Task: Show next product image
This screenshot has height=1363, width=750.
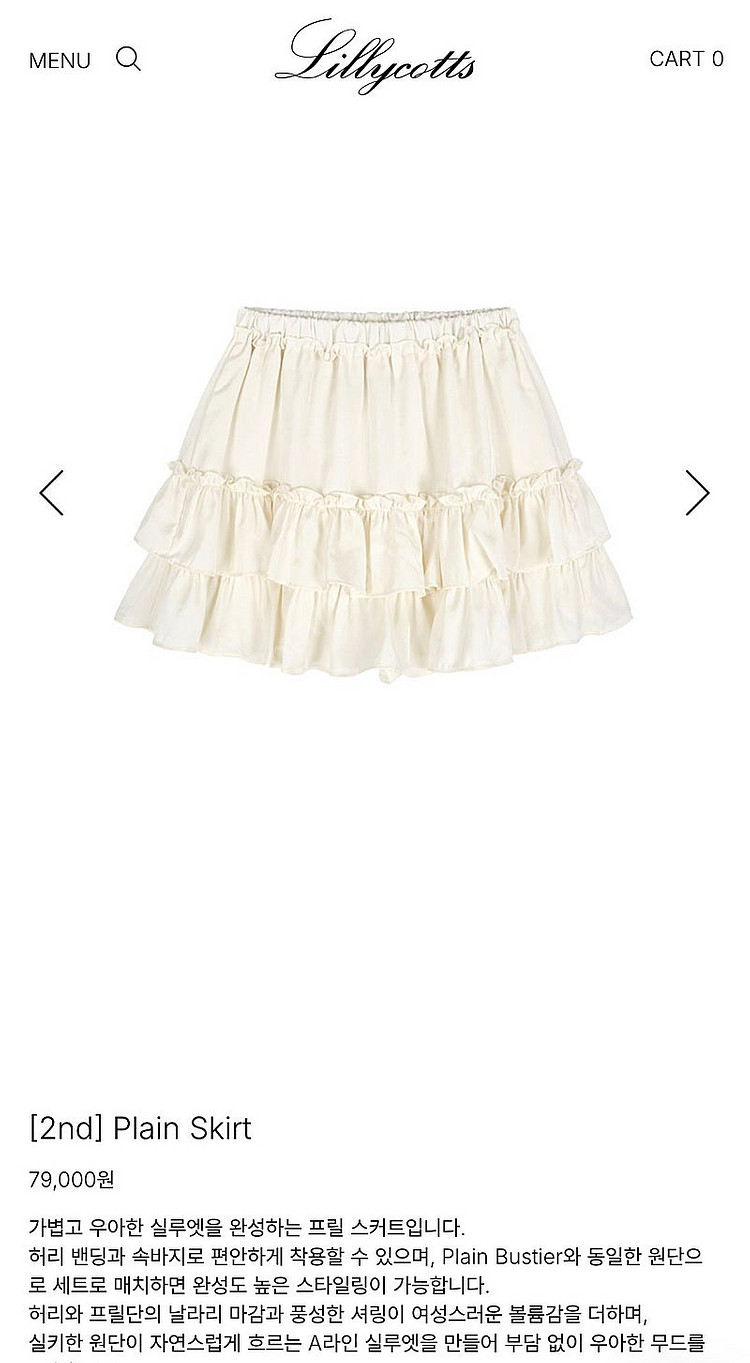Action: click(697, 492)
